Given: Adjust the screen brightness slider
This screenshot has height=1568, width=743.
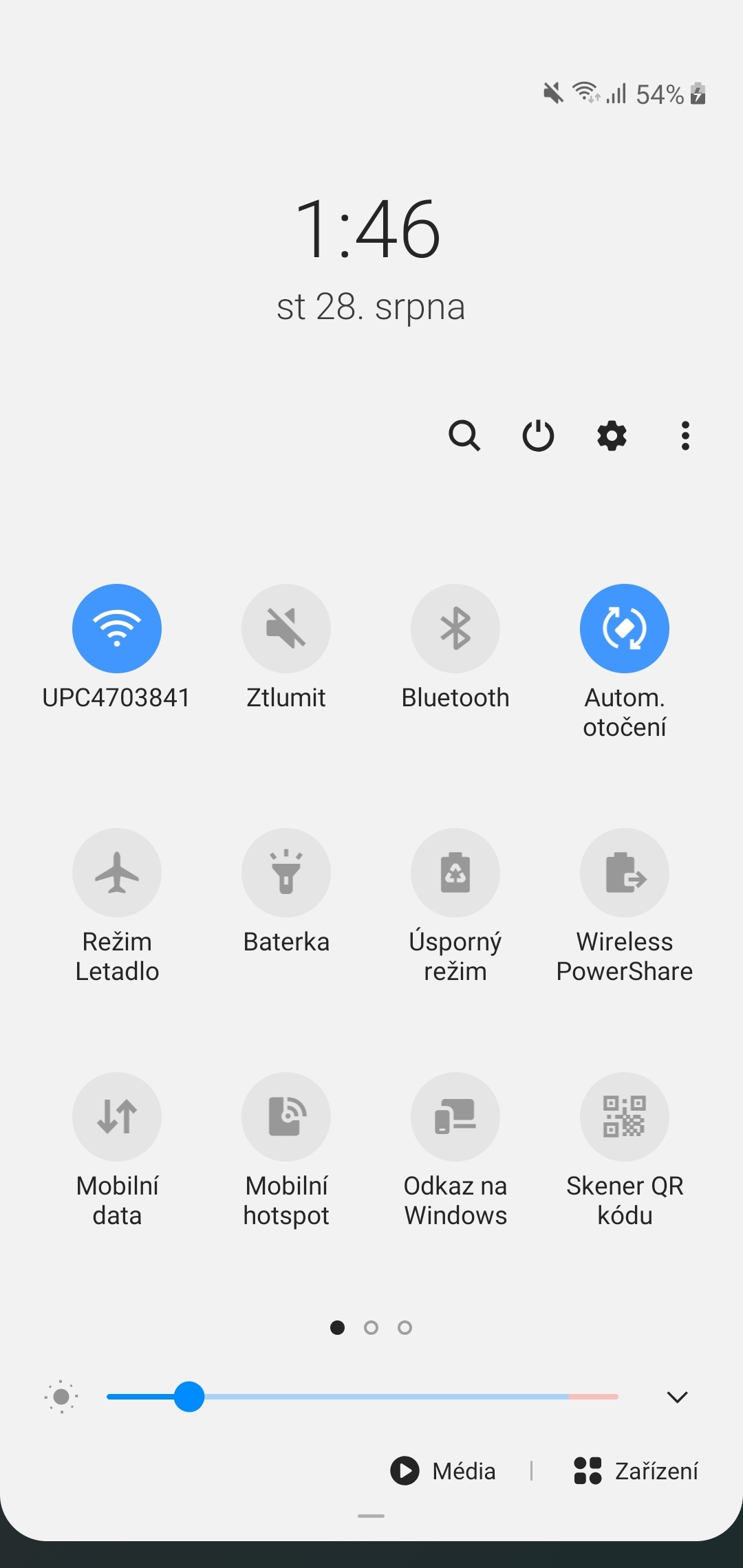Looking at the screenshot, I should pyautogui.click(x=190, y=1396).
